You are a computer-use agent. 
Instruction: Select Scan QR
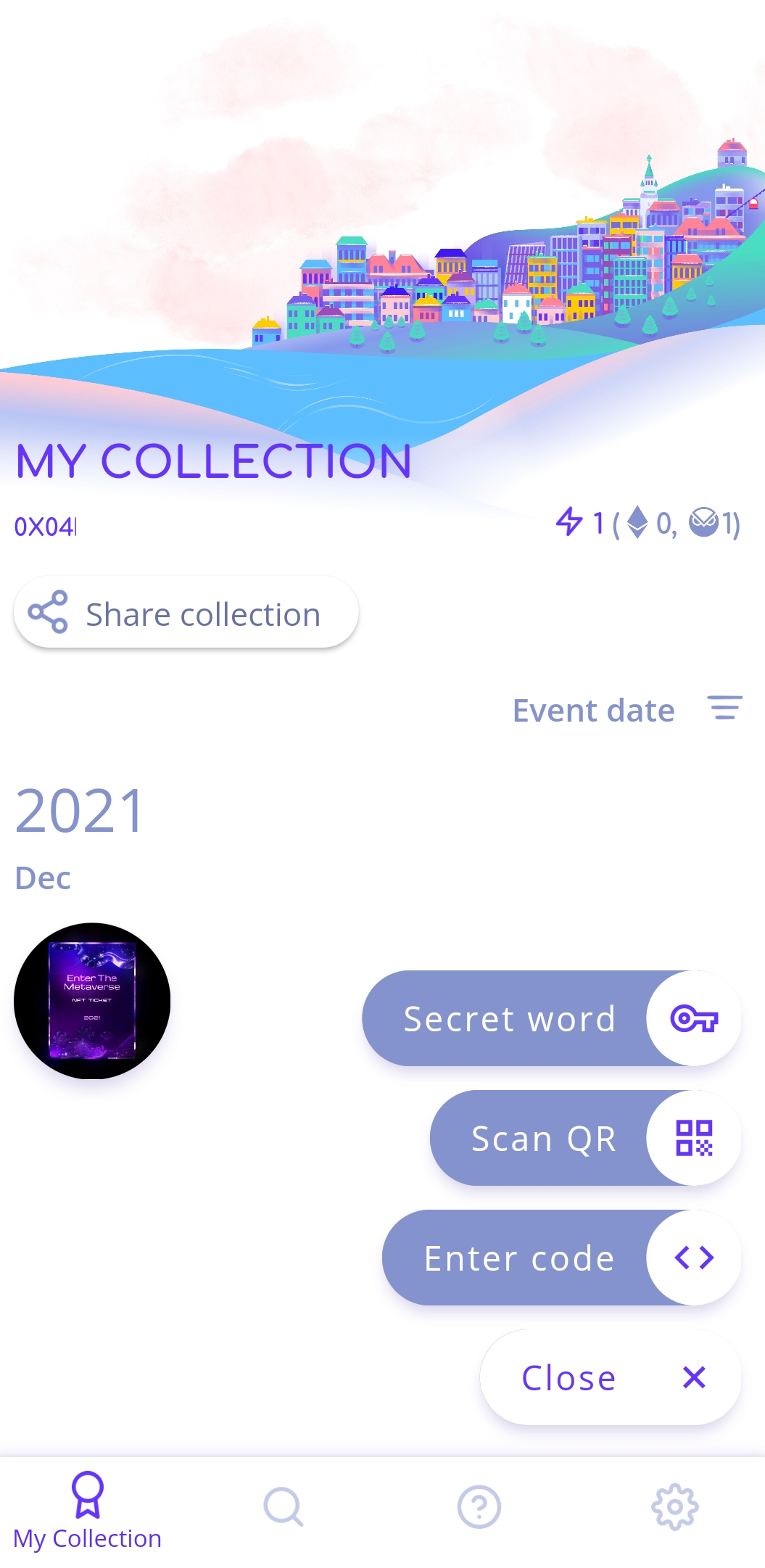point(585,1137)
